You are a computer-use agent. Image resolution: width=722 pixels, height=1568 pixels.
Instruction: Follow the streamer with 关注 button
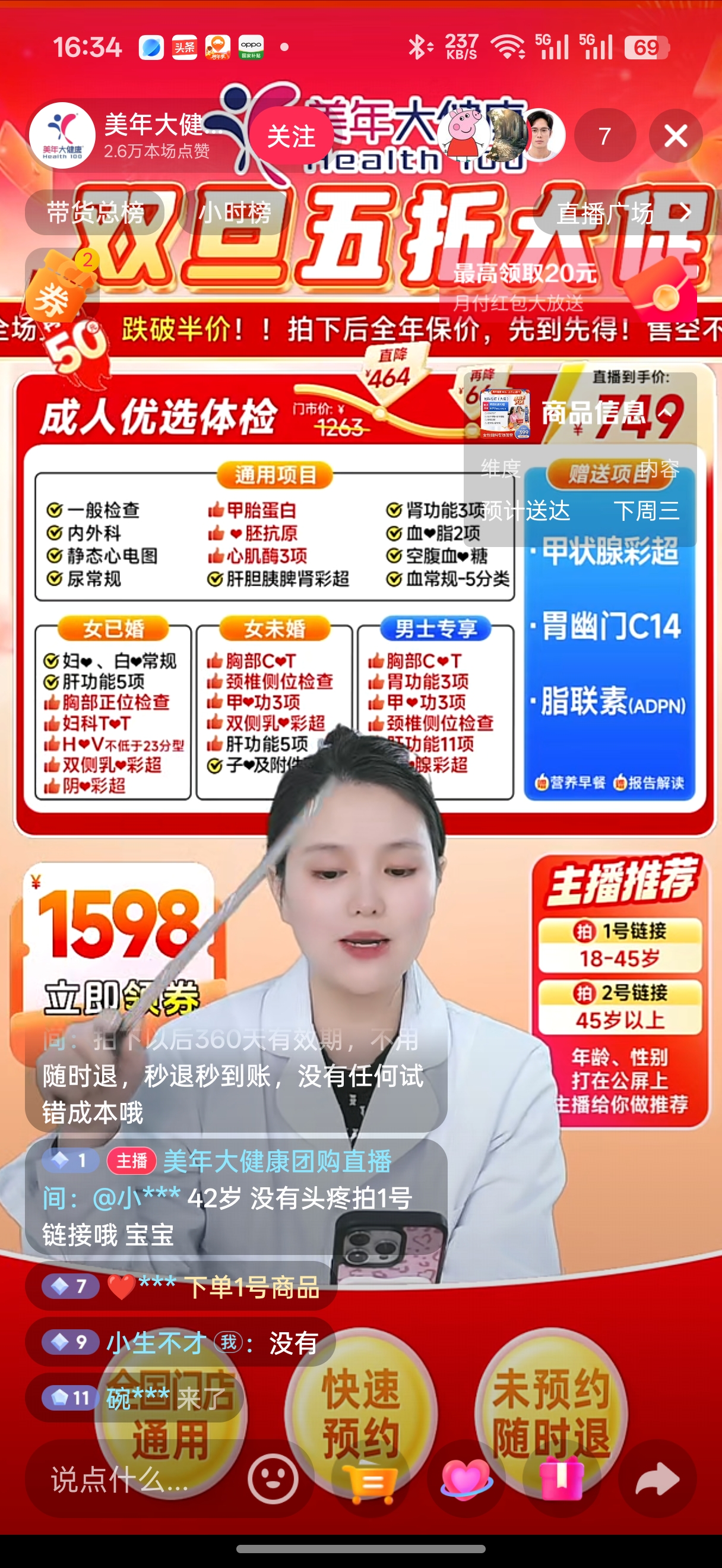(x=292, y=135)
